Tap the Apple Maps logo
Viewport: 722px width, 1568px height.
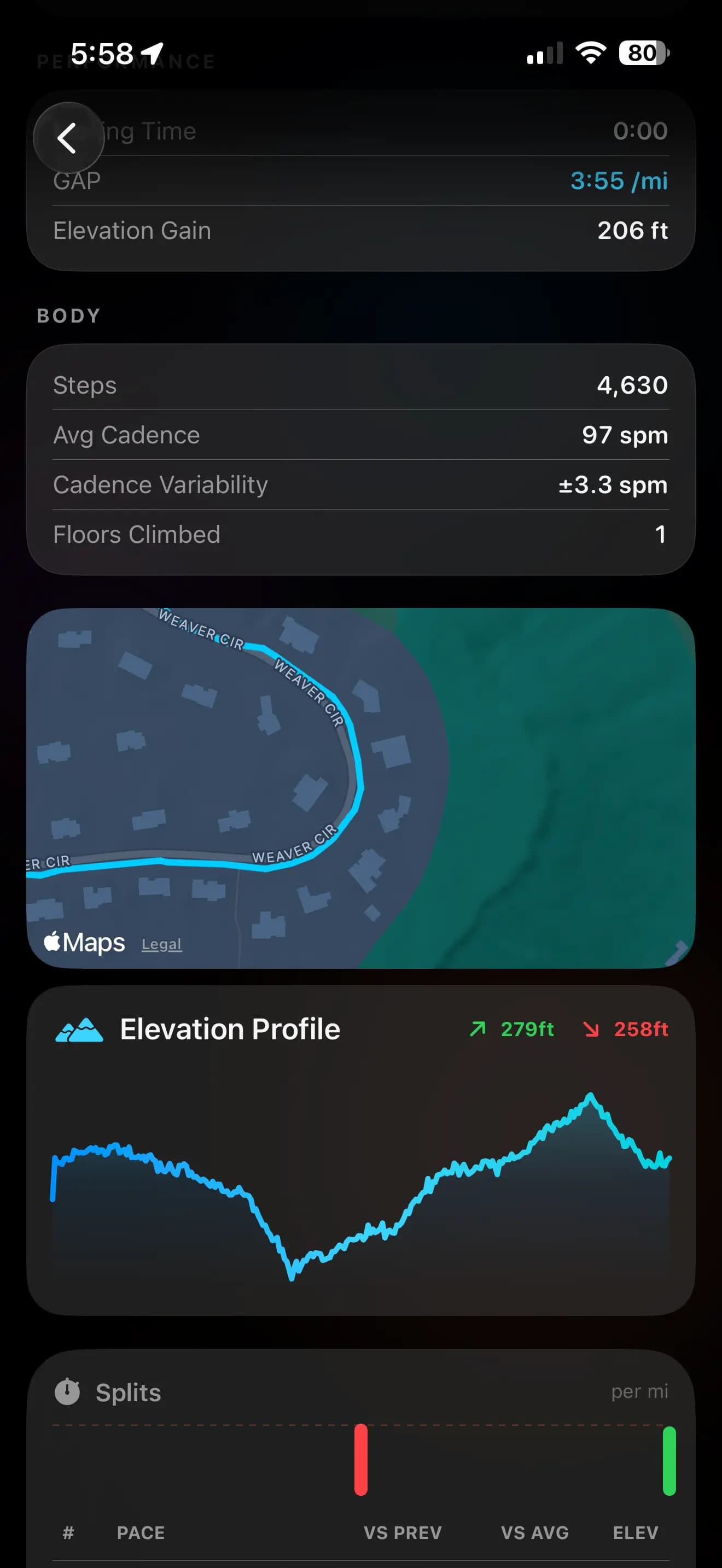(x=84, y=943)
